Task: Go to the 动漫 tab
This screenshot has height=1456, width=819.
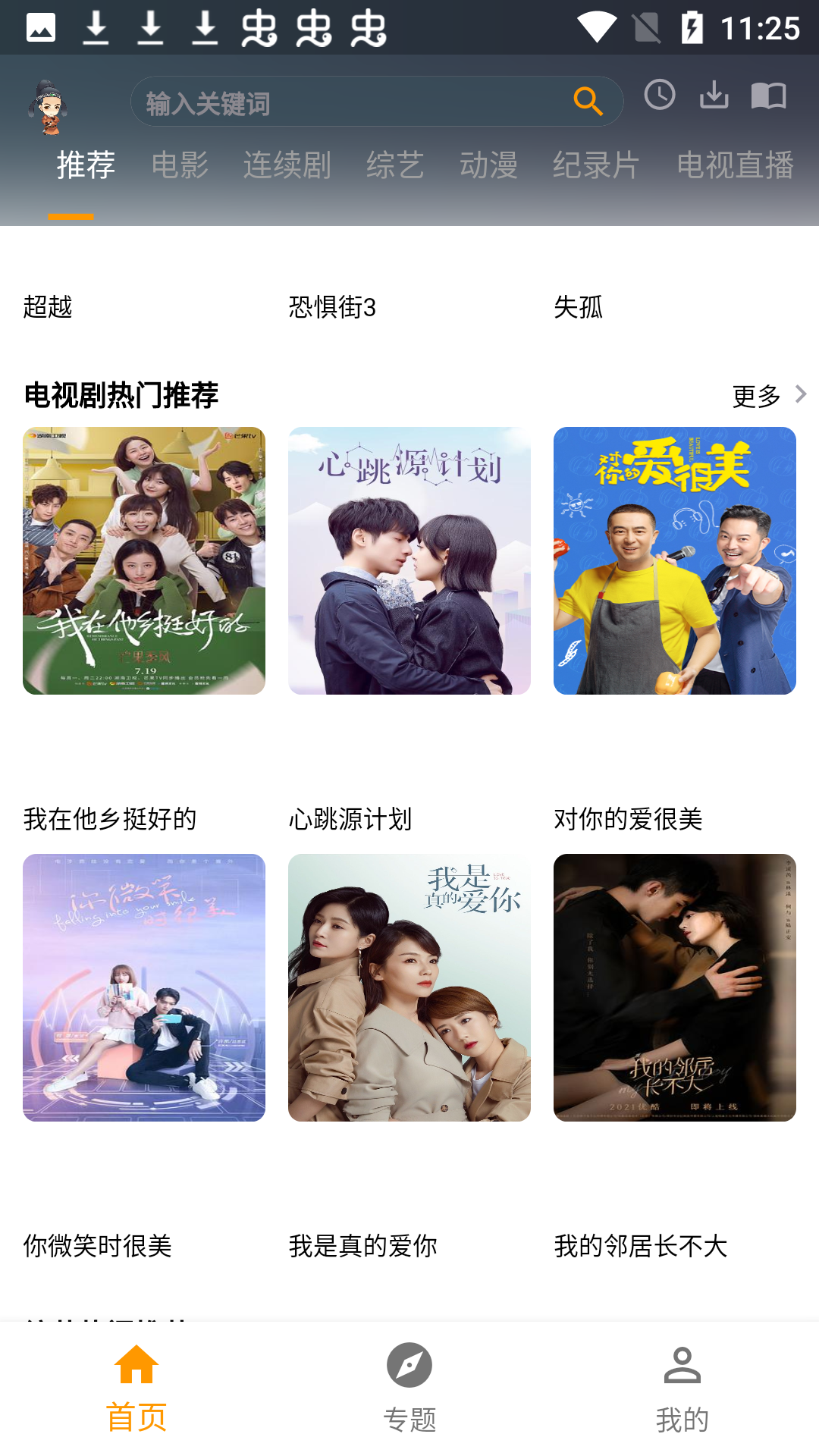Action: tap(488, 165)
